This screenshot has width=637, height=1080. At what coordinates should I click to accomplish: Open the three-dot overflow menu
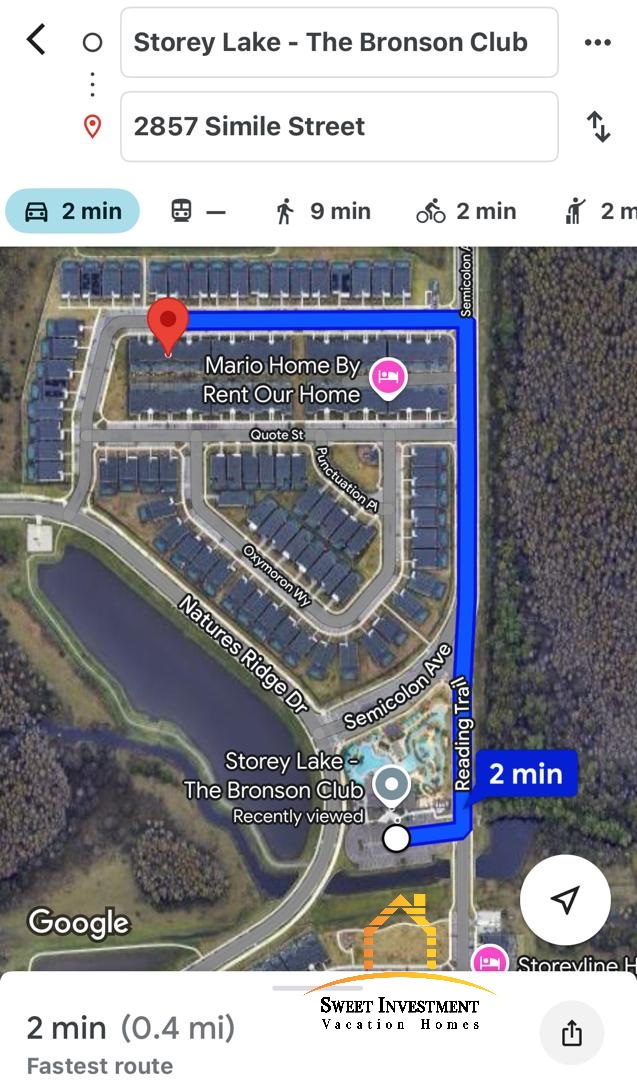(597, 42)
